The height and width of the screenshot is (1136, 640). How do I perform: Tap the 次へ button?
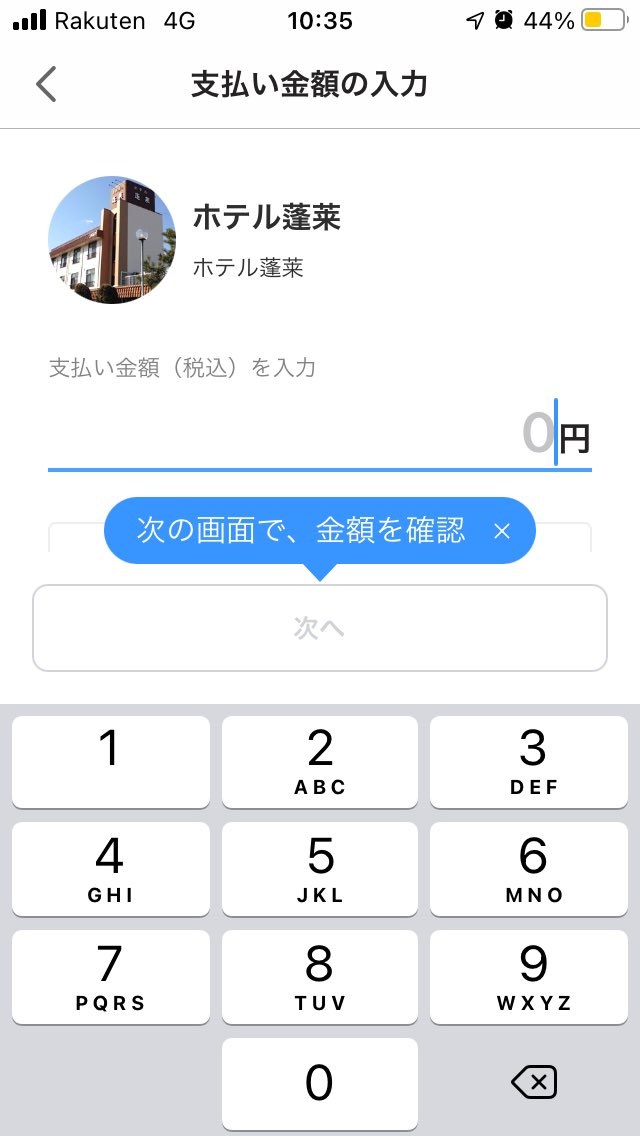point(320,628)
